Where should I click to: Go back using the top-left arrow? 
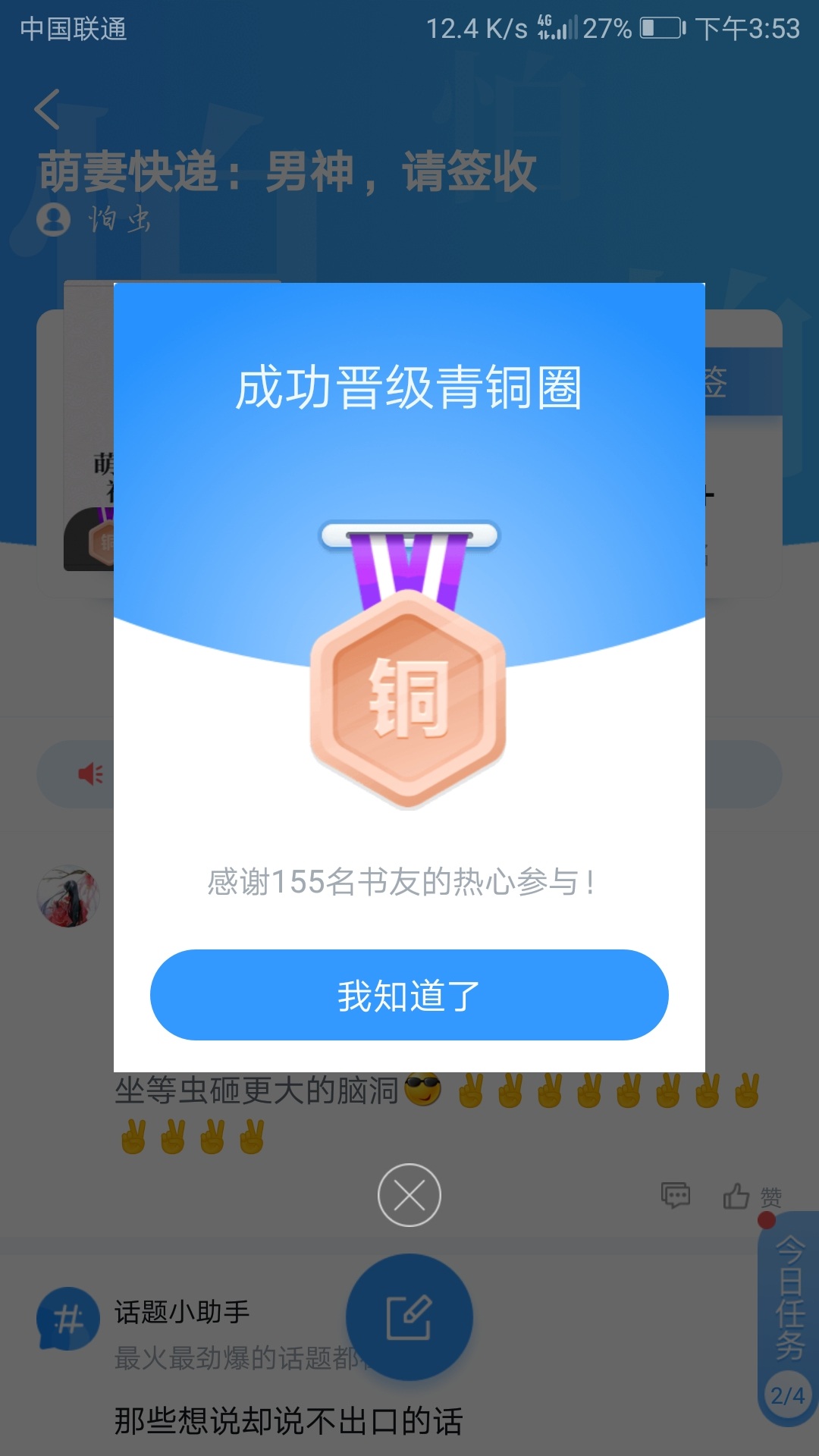[47, 109]
